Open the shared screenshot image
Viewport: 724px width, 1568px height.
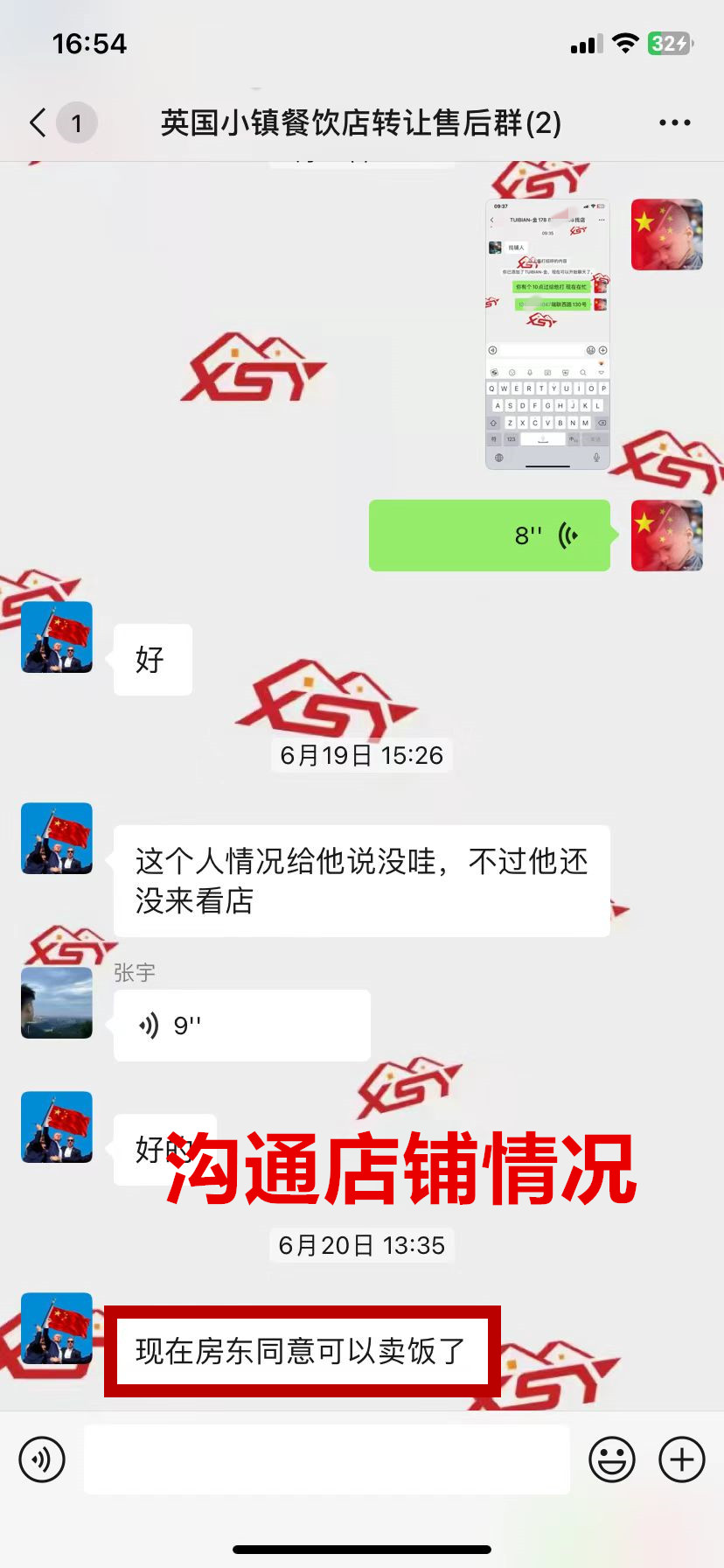tap(547, 334)
